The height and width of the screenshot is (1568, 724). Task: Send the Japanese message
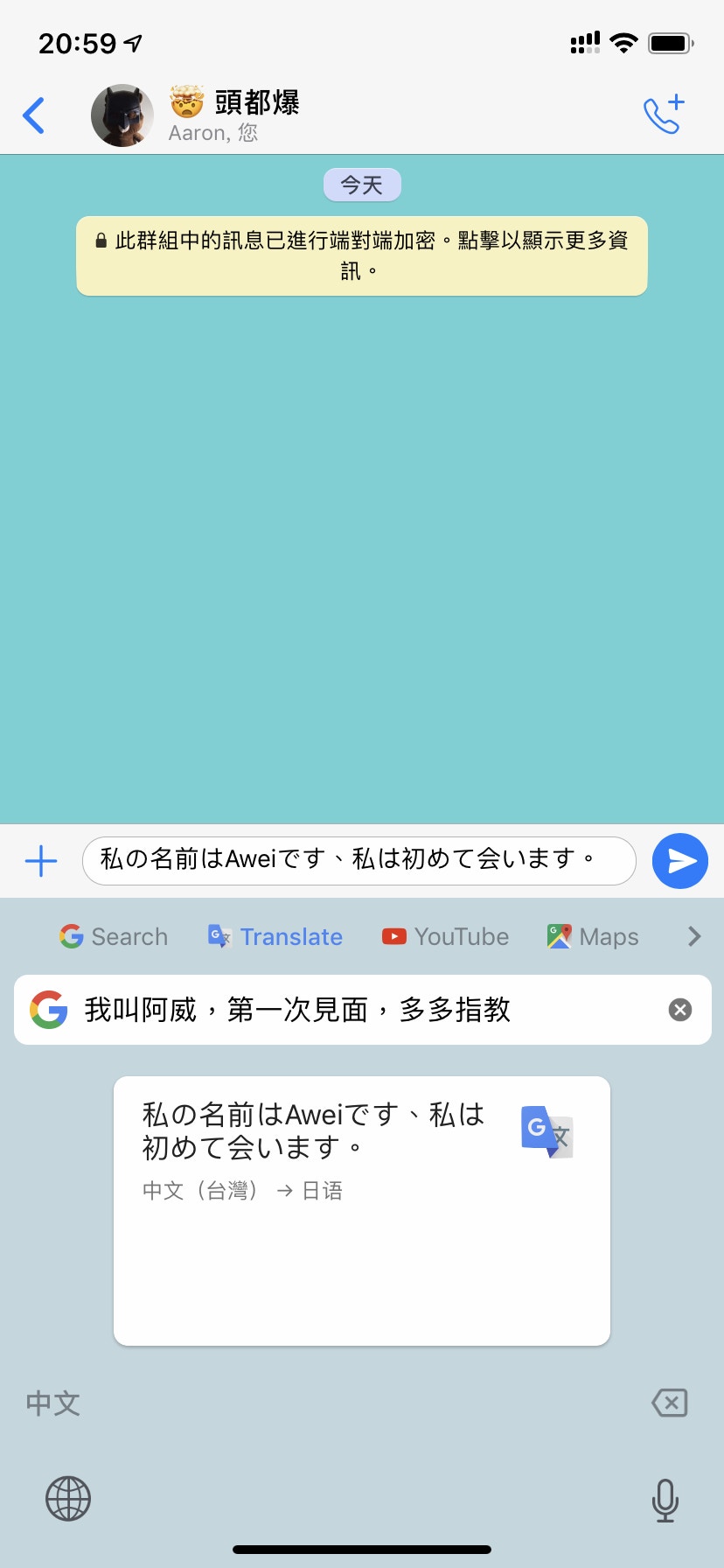tap(679, 861)
